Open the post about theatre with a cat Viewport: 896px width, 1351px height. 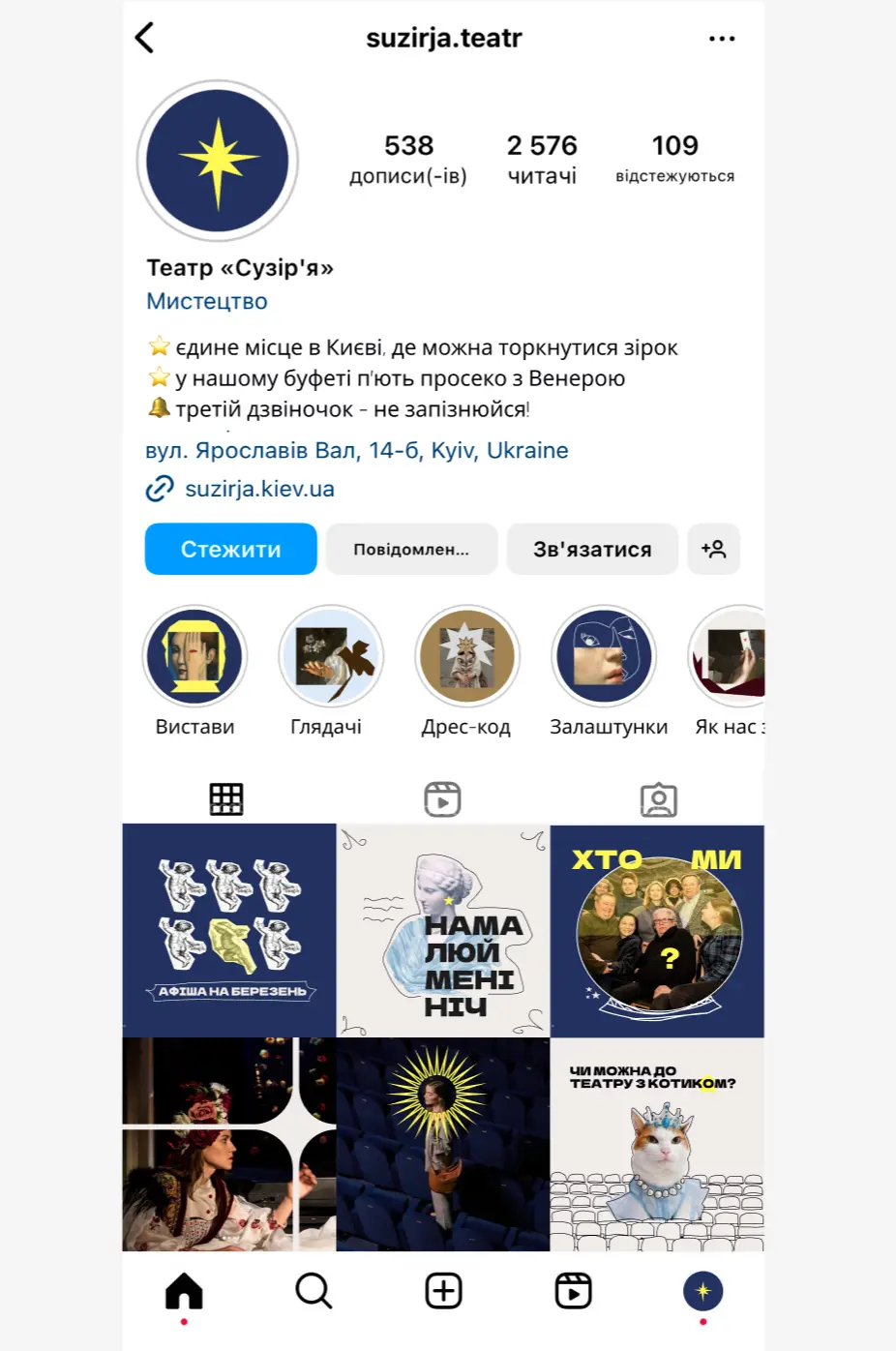coord(657,1144)
